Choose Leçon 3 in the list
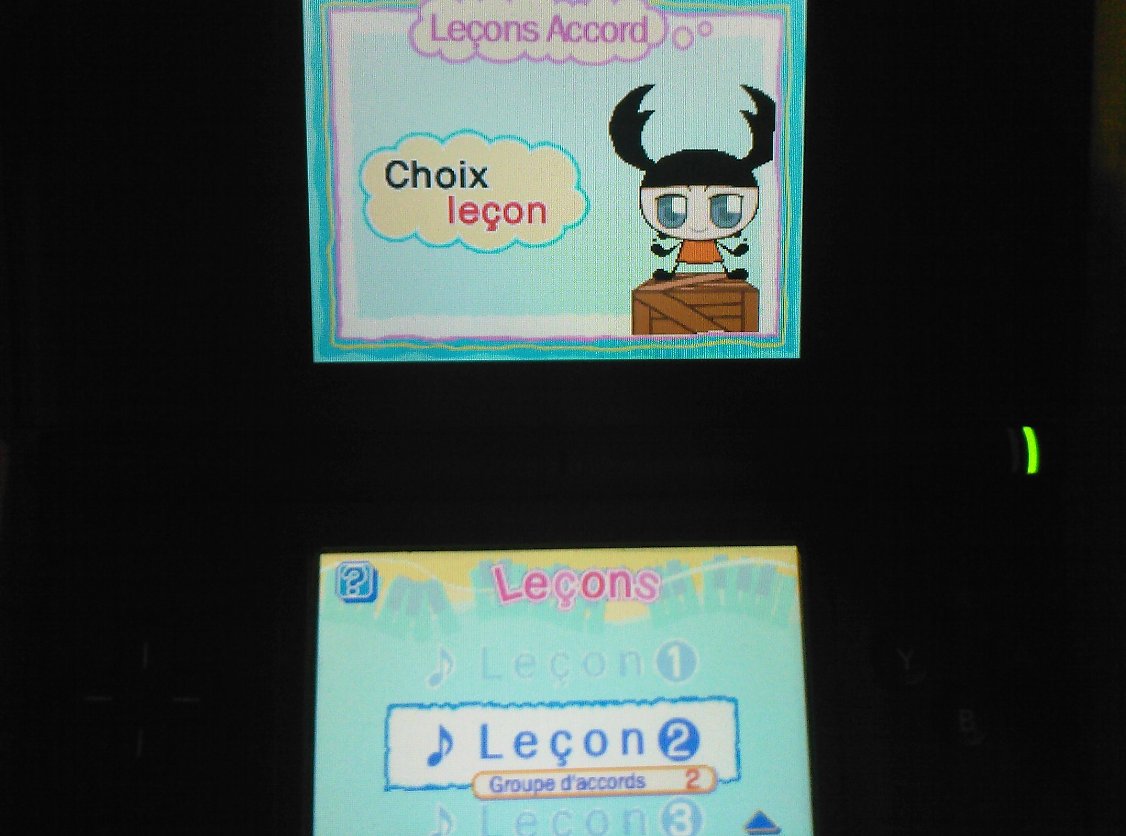Image resolution: width=1126 pixels, height=836 pixels. tap(560, 822)
